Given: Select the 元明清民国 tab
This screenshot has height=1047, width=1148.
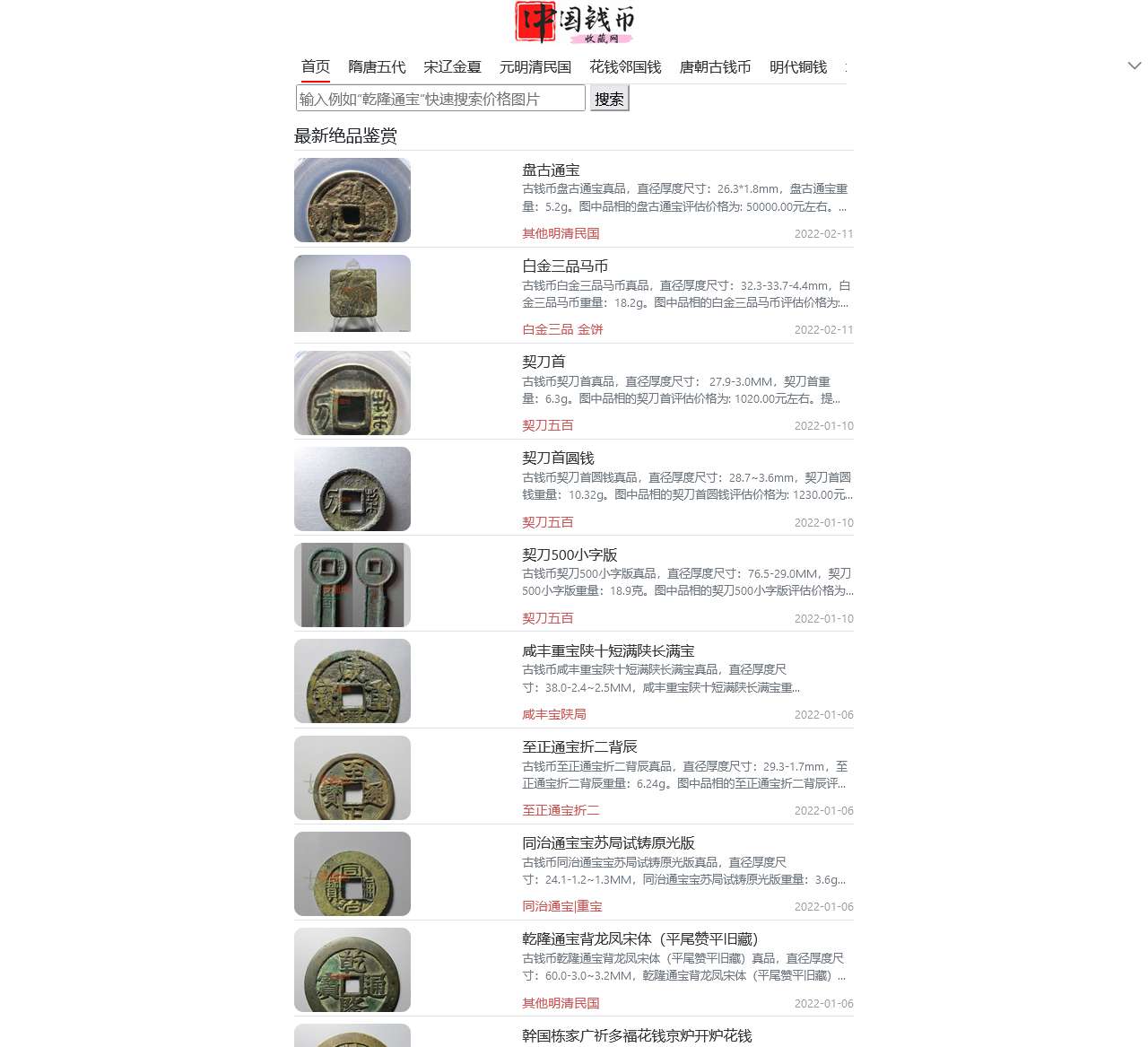Looking at the screenshot, I should (x=535, y=67).
